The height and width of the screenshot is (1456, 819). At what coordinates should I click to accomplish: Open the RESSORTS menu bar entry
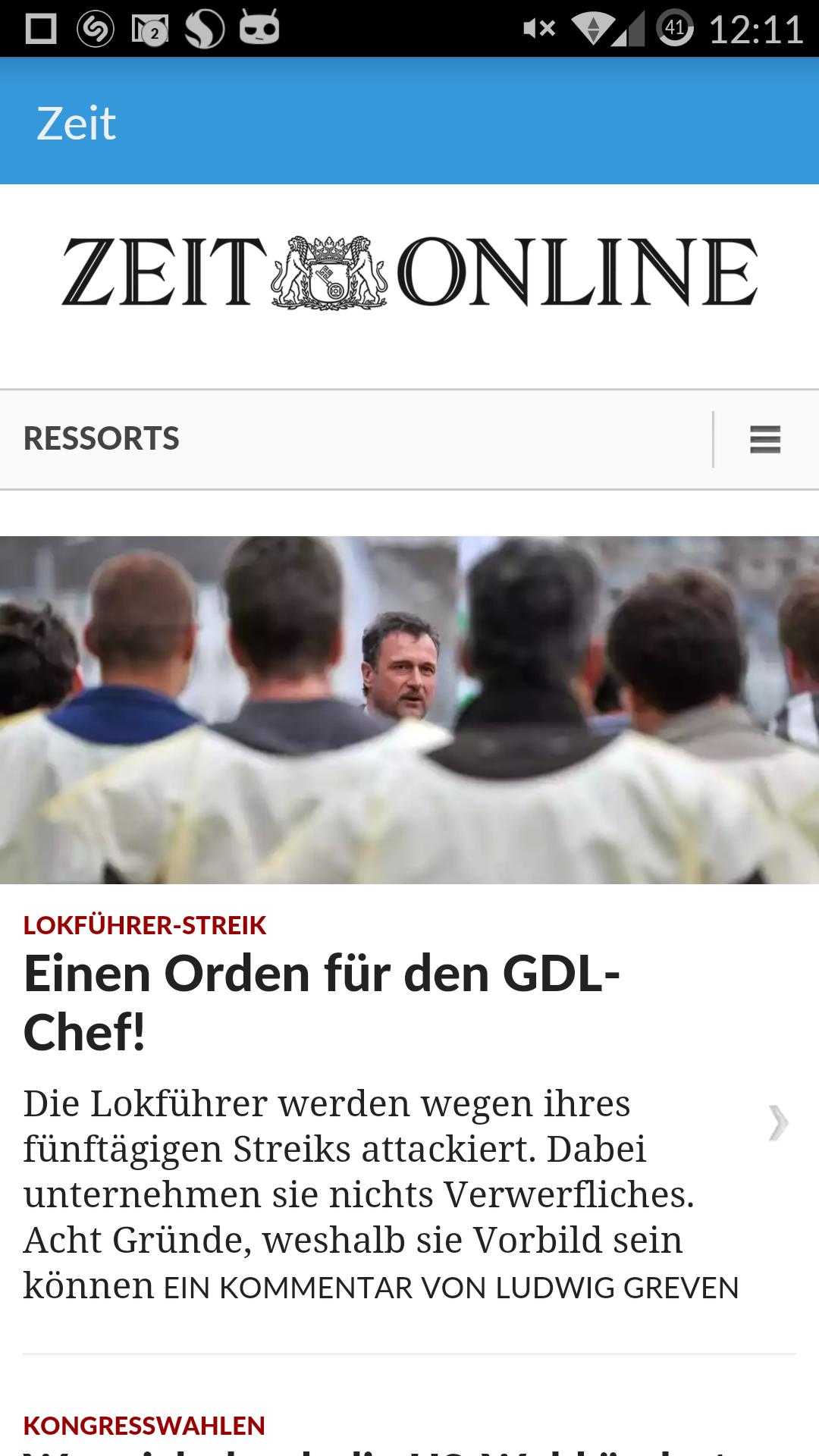click(x=102, y=440)
